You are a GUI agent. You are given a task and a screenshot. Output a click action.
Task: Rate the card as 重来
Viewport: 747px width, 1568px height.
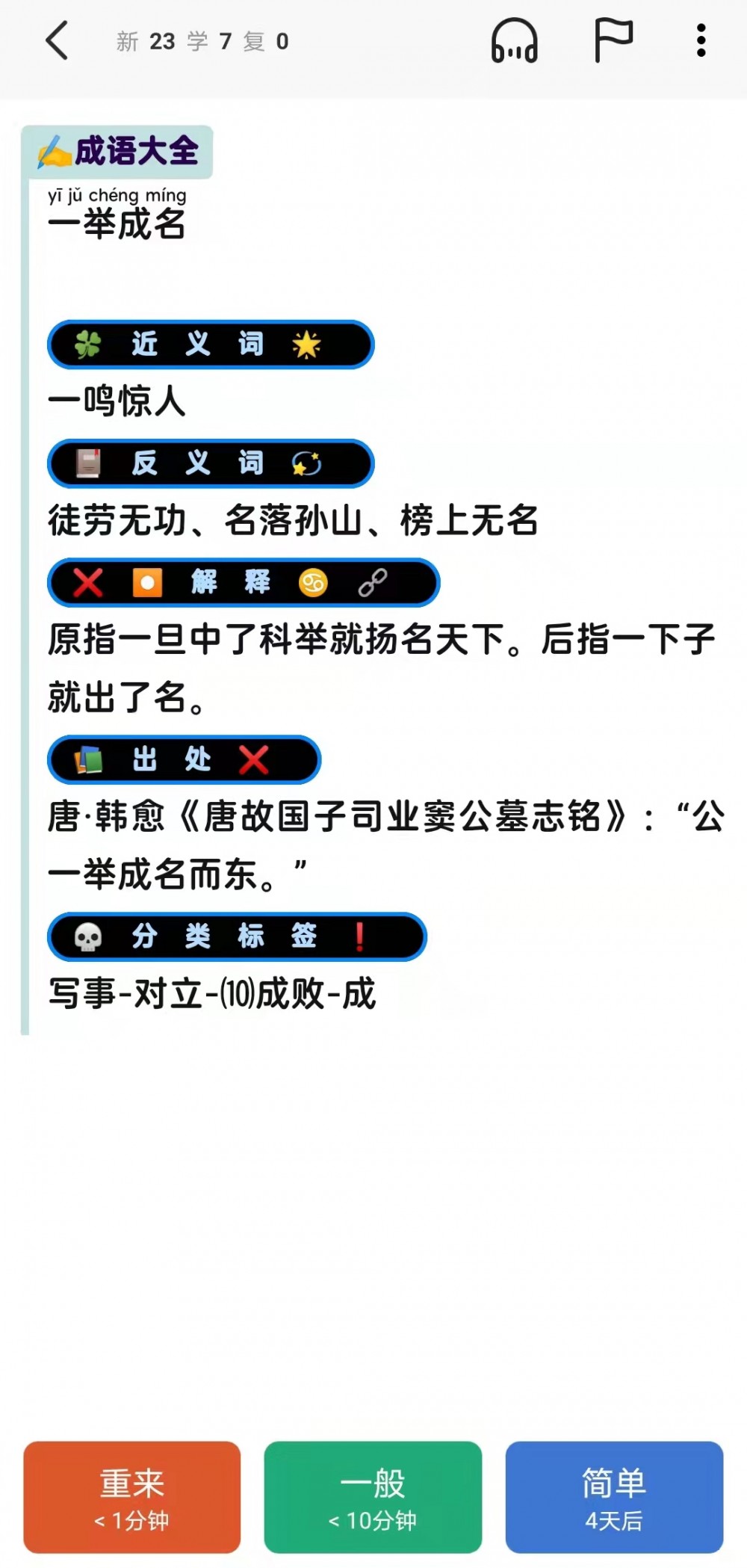click(132, 1497)
